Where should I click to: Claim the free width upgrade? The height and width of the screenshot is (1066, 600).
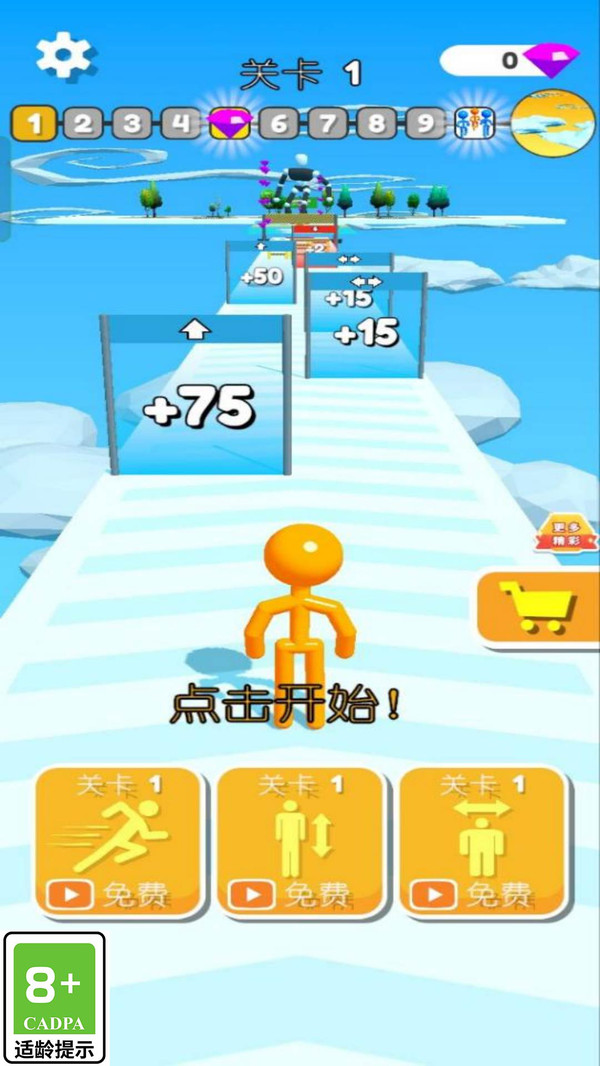point(483,842)
